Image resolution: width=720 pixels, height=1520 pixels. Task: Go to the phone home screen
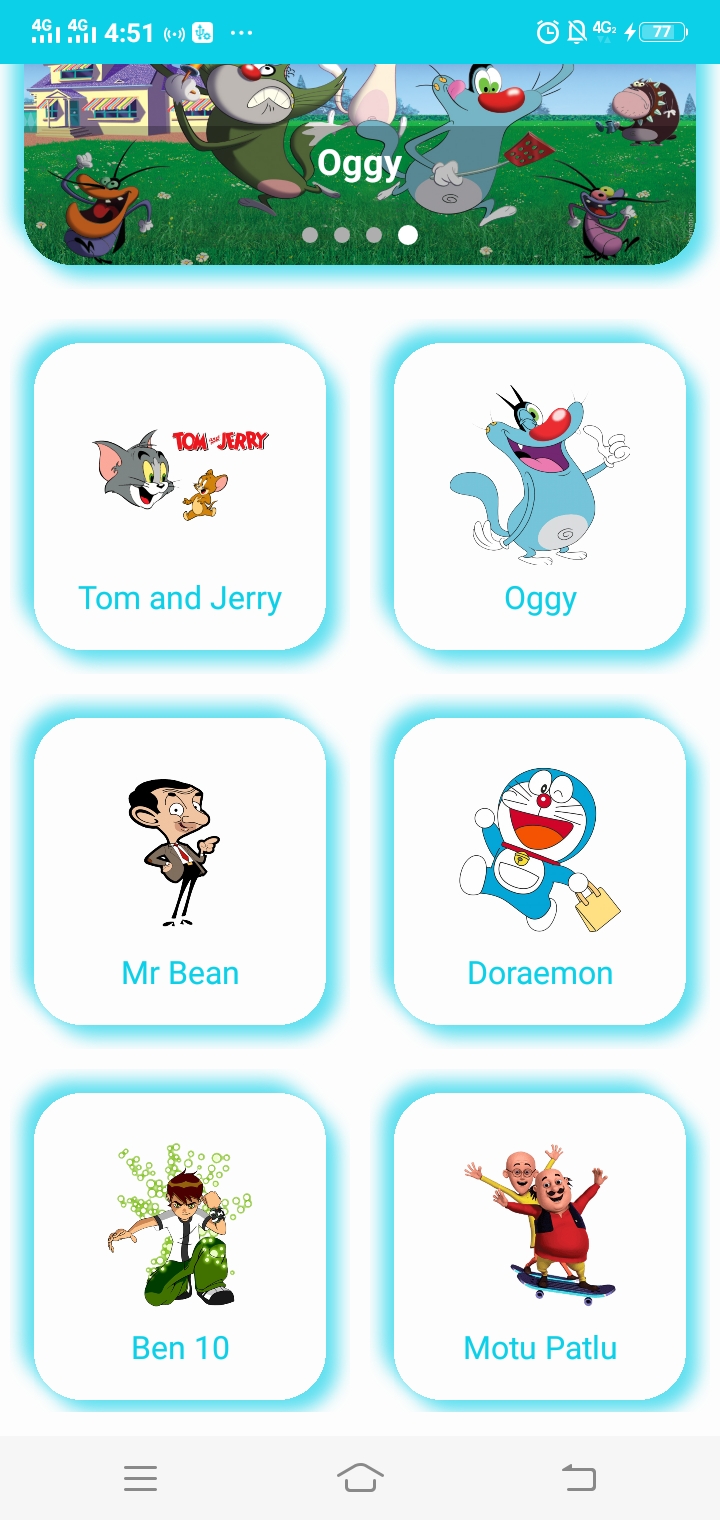click(x=360, y=1477)
